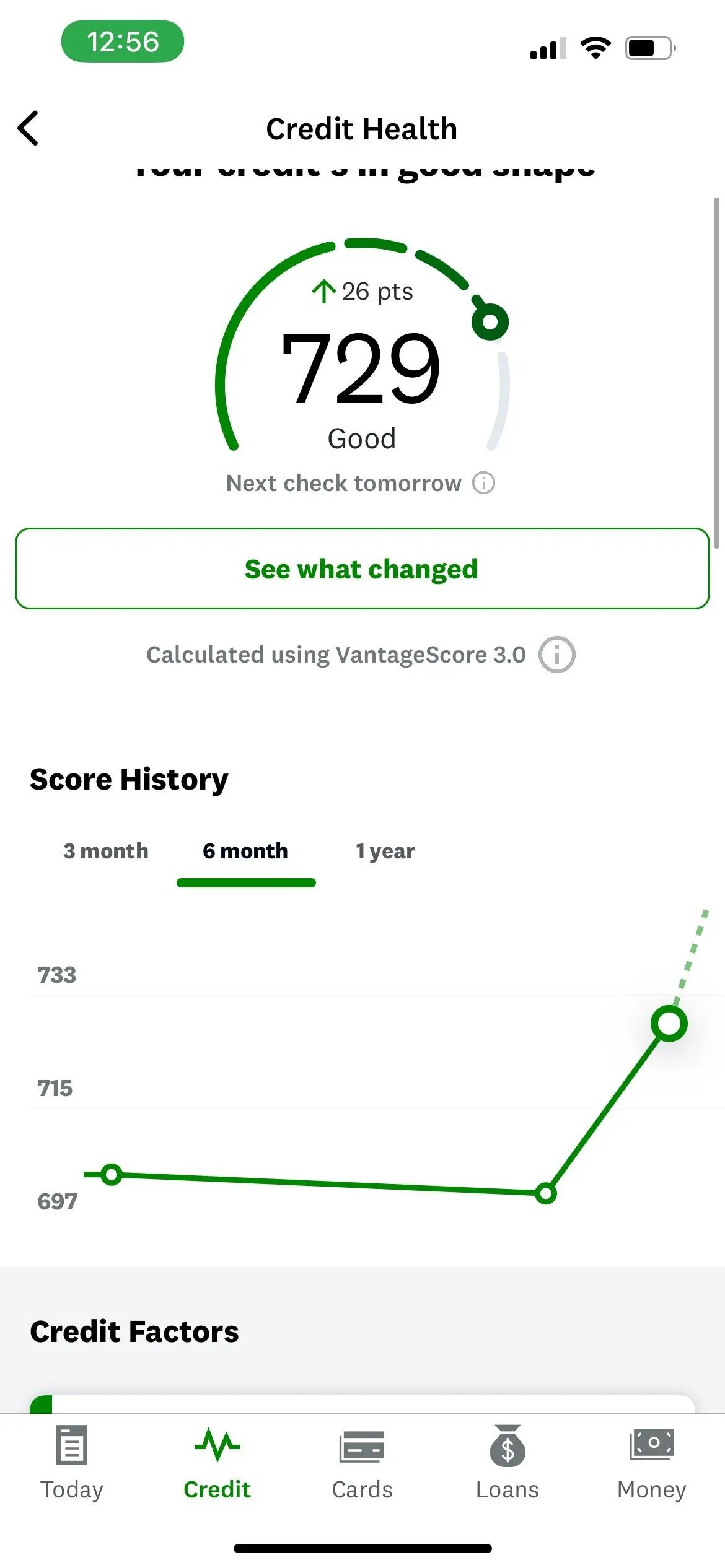Viewport: 725px width, 1568px height.
Task: Open the Money tab
Action: (652, 1463)
